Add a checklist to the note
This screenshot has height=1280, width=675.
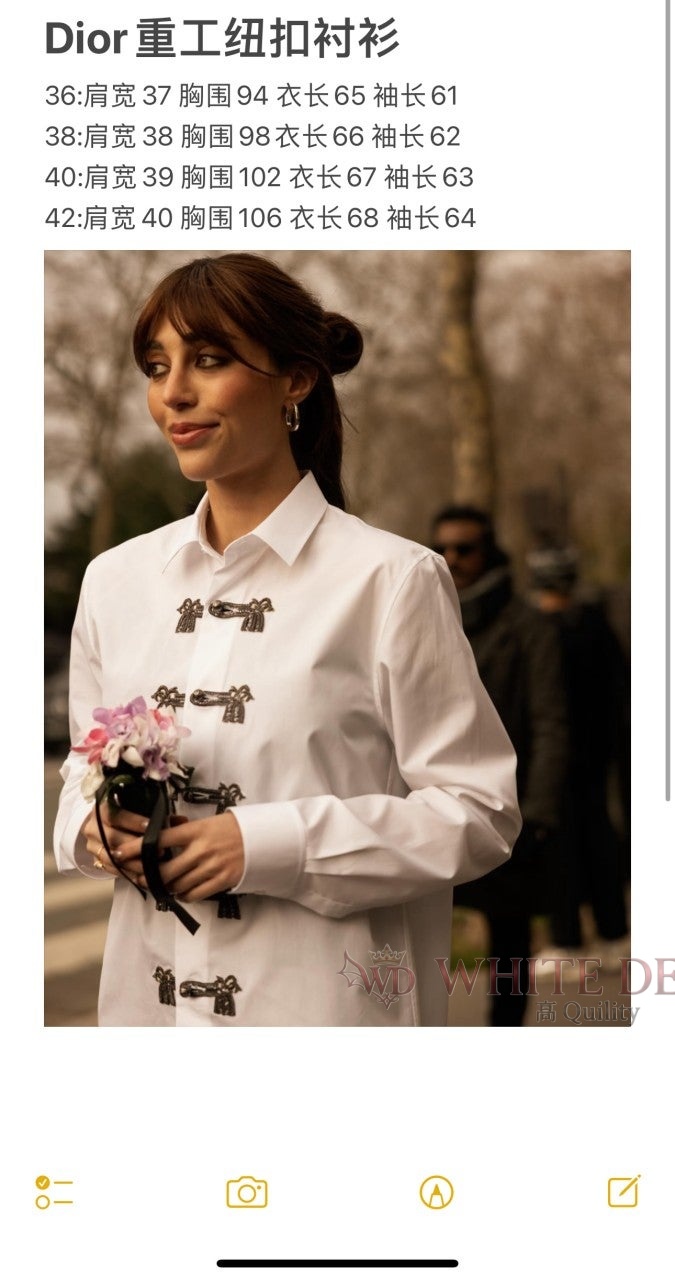(x=54, y=1192)
